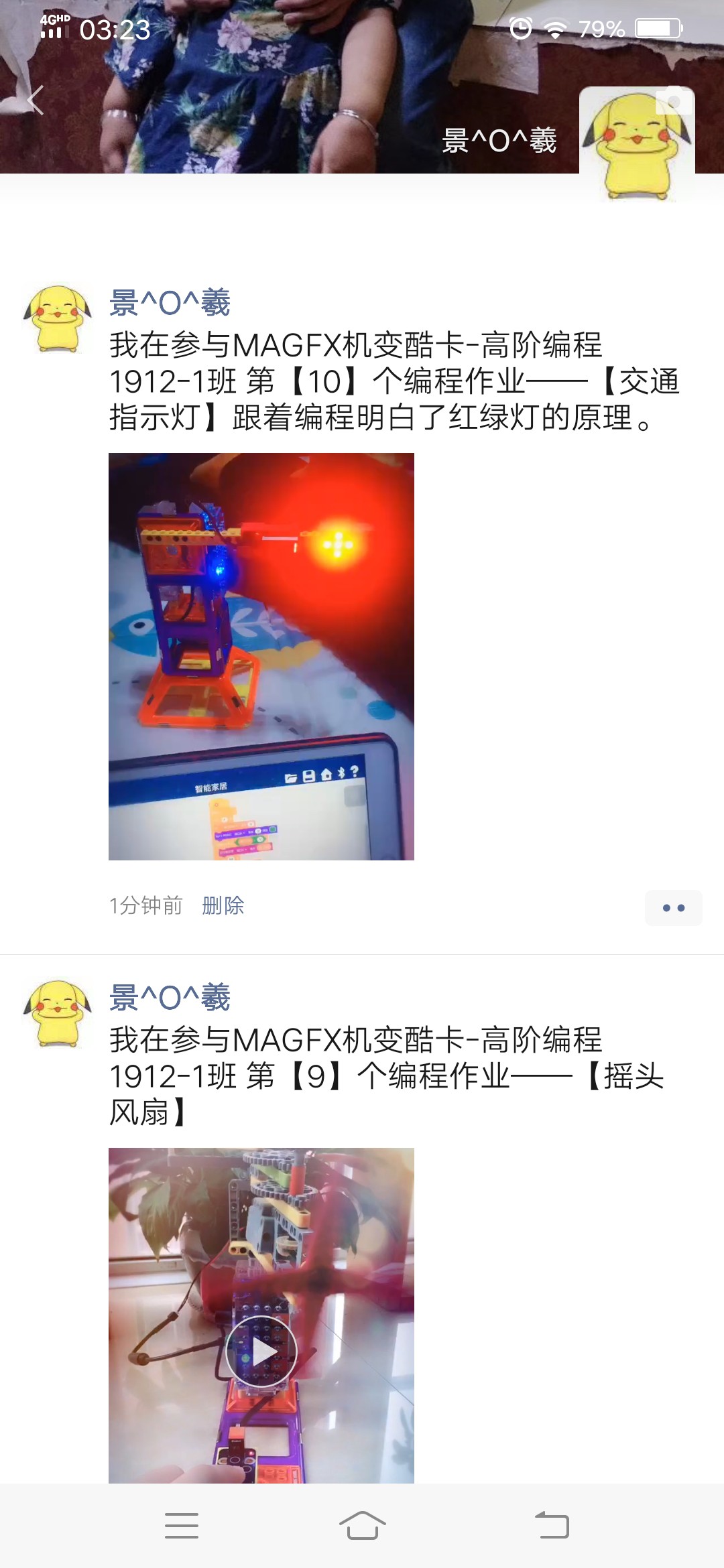Tap the system back button
This screenshot has width=724, height=1568.
[552, 1526]
